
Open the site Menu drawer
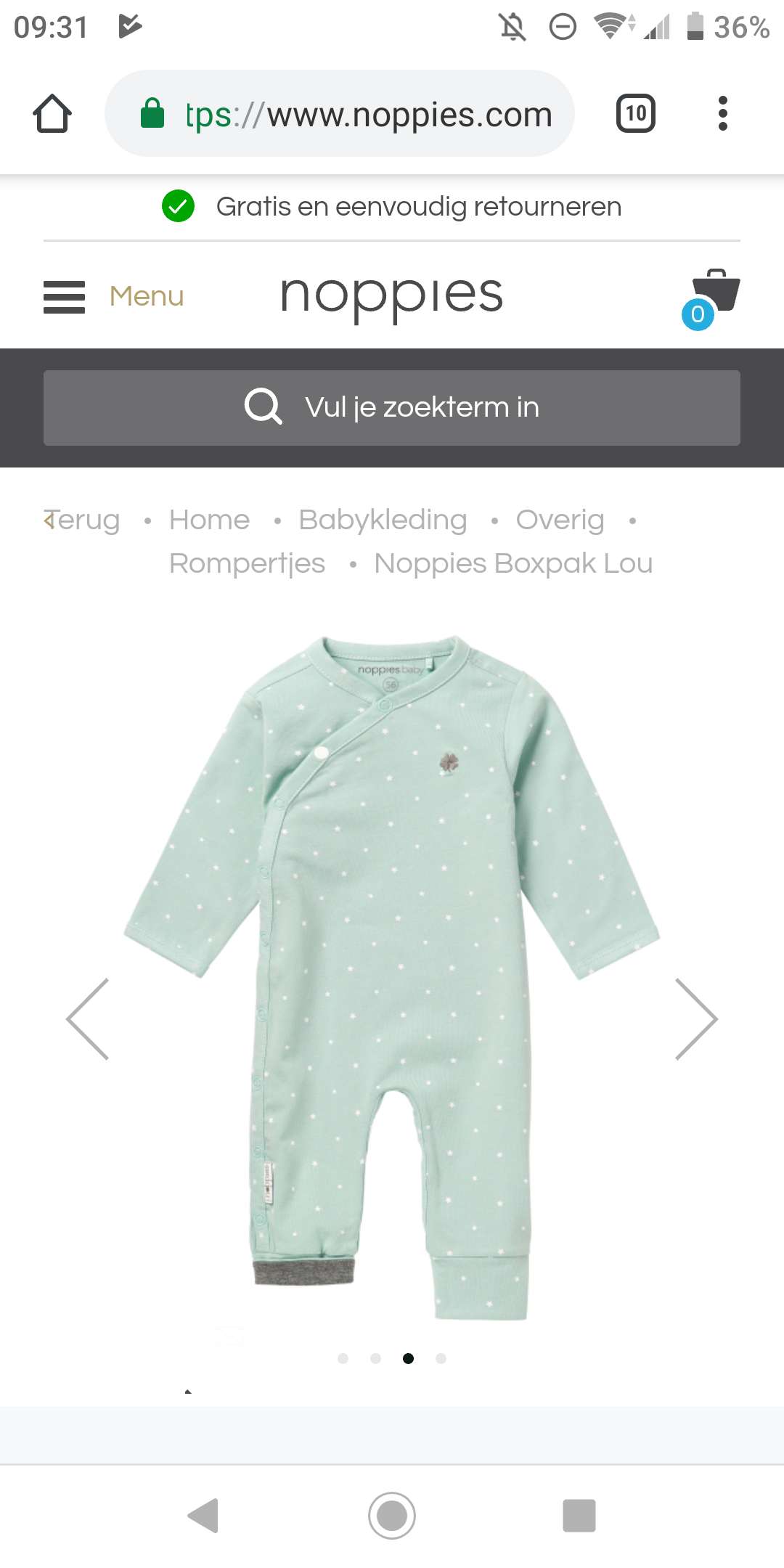coord(114,297)
